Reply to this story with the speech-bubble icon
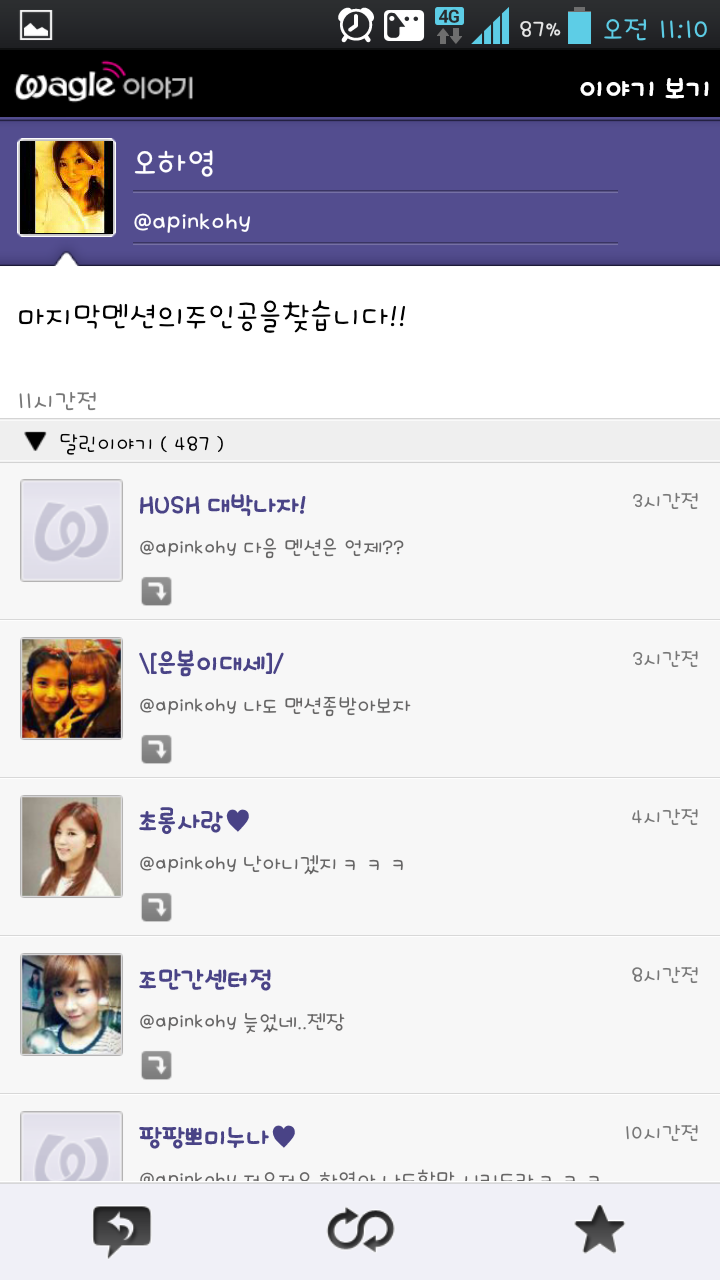720x1280 pixels. [121, 1231]
